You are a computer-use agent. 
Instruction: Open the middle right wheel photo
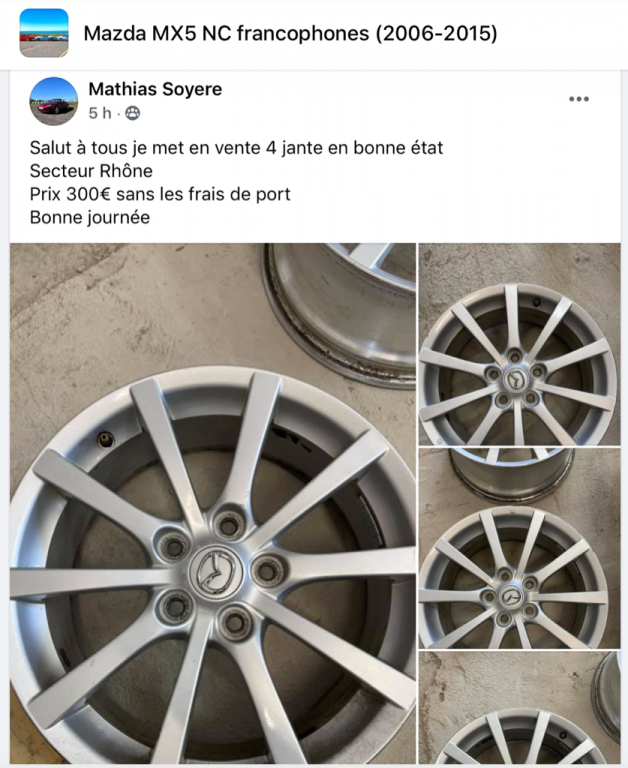click(x=519, y=548)
